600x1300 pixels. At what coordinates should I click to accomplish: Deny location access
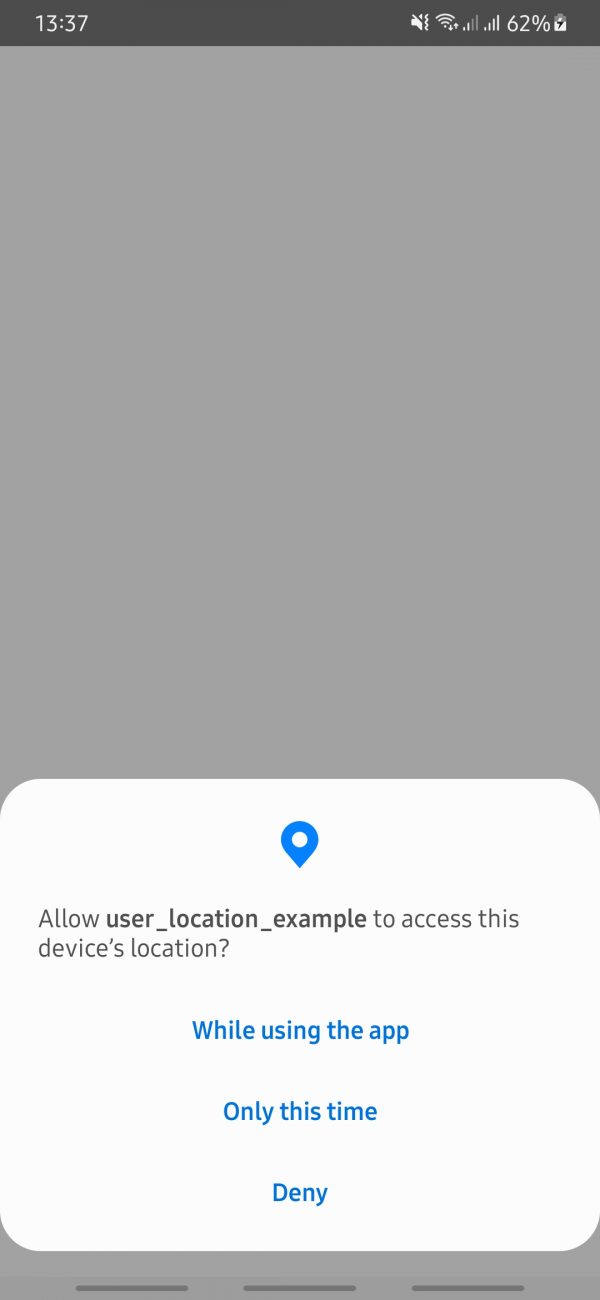300,1192
